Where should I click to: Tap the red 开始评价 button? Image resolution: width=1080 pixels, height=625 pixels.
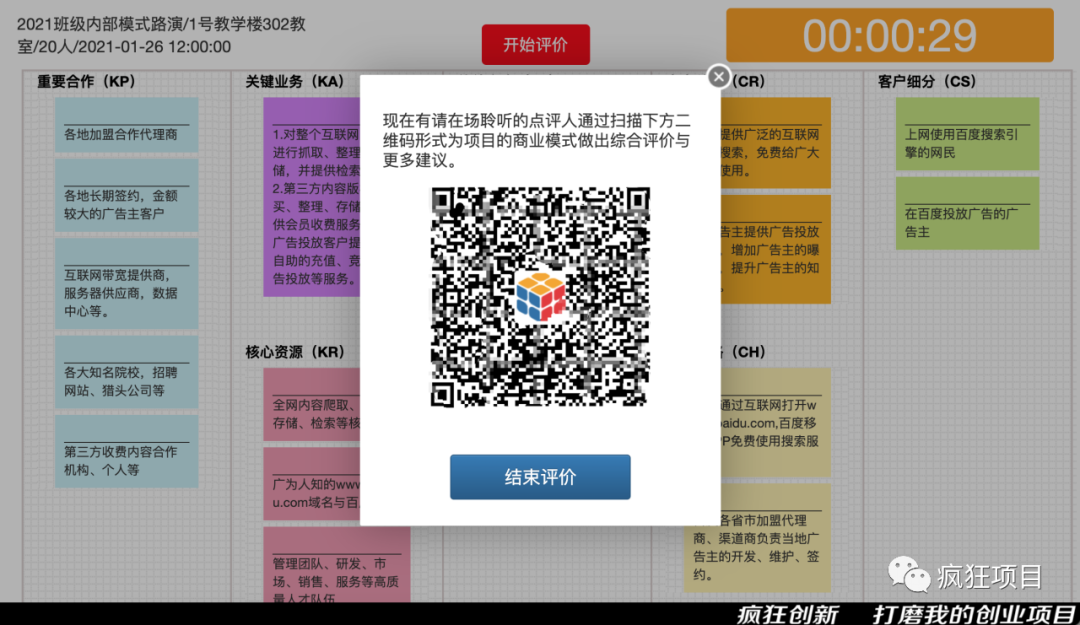536,45
